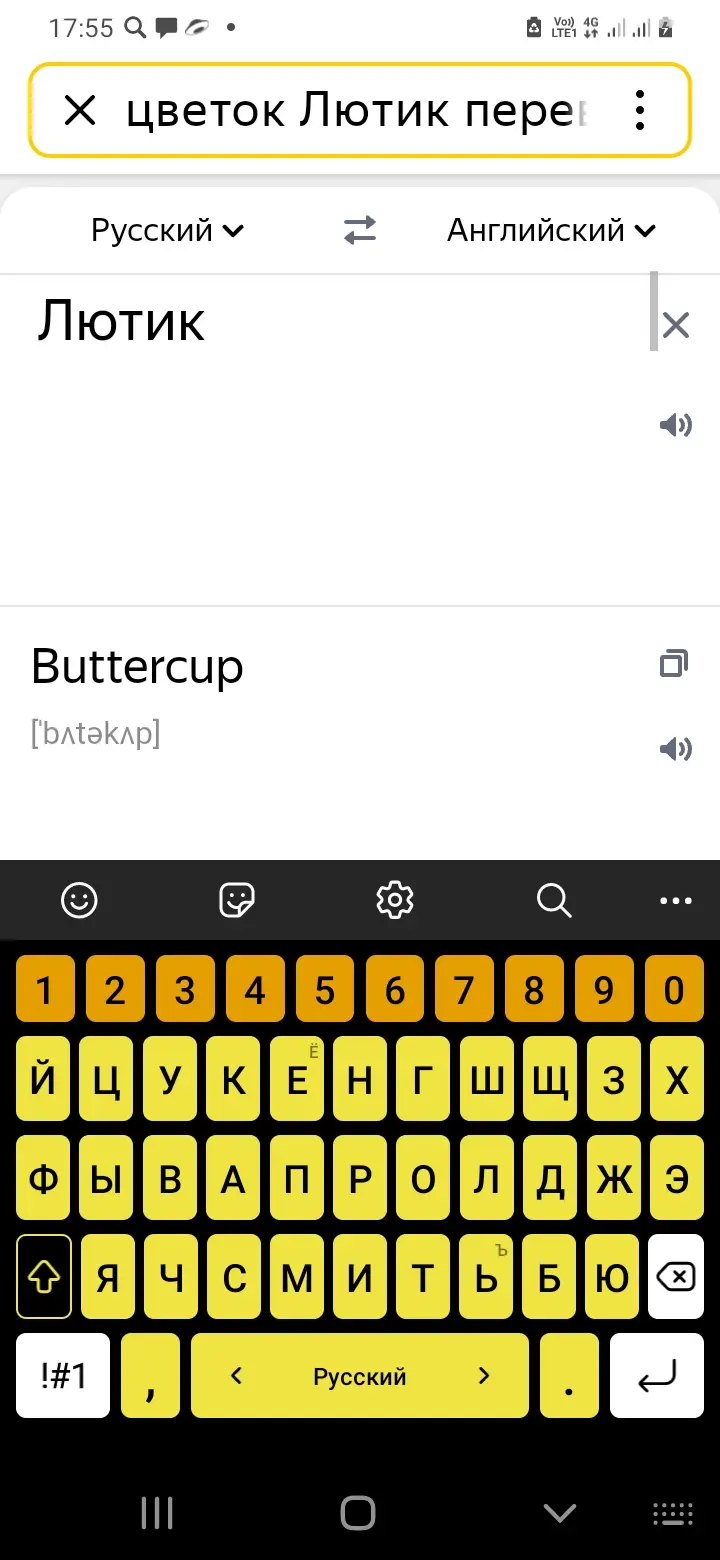Change target language from Английский
Screen dimensions: 720x1560
click(551, 231)
